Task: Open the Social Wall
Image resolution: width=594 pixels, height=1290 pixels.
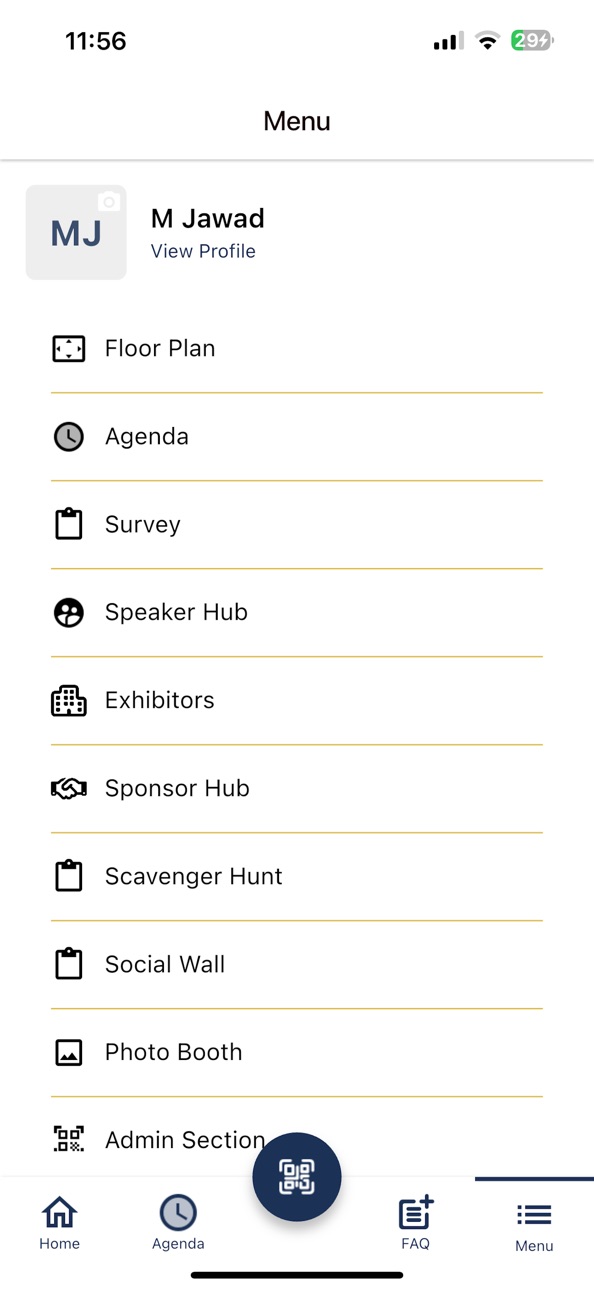Action: click(x=297, y=965)
